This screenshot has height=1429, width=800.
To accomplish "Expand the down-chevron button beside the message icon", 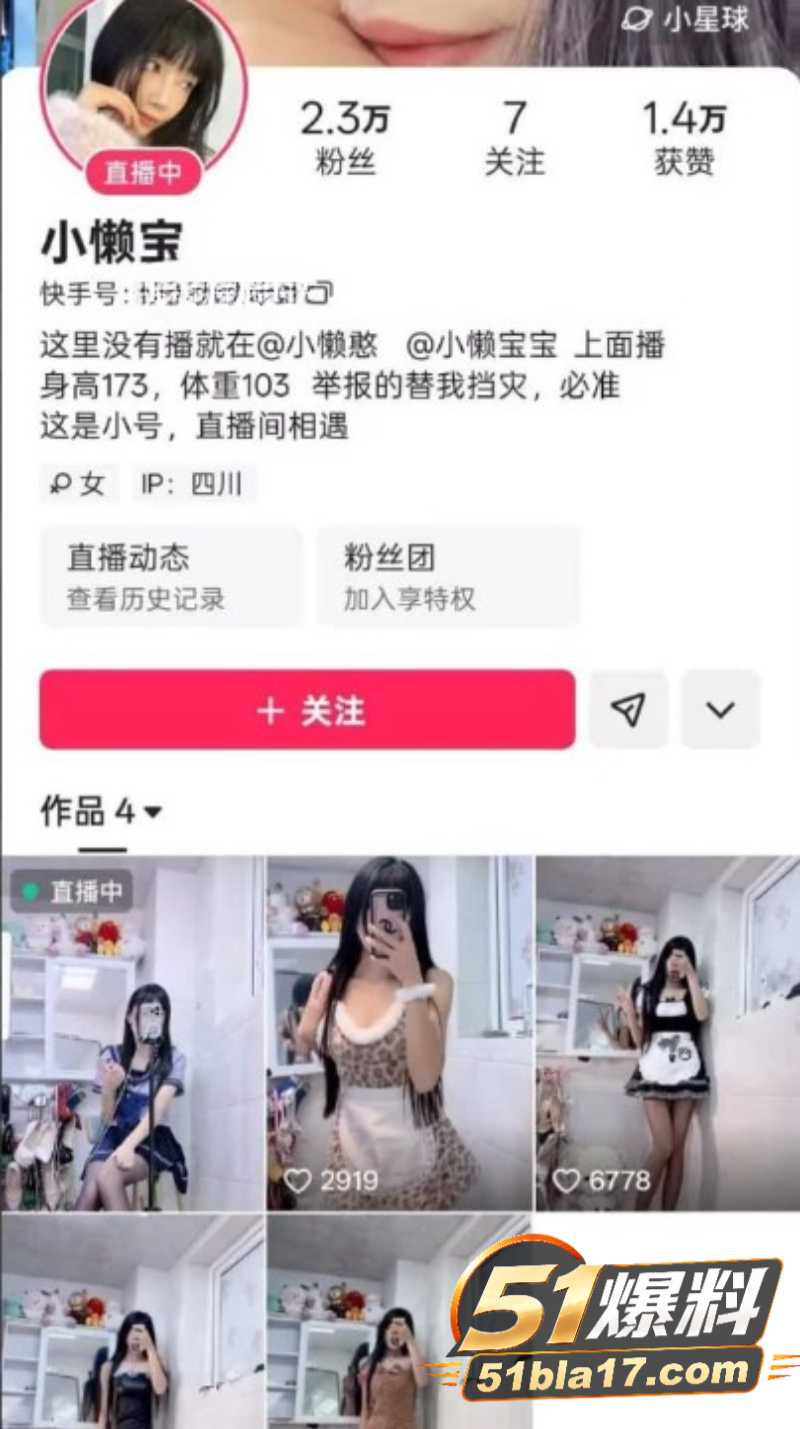I will (x=720, y=710).
